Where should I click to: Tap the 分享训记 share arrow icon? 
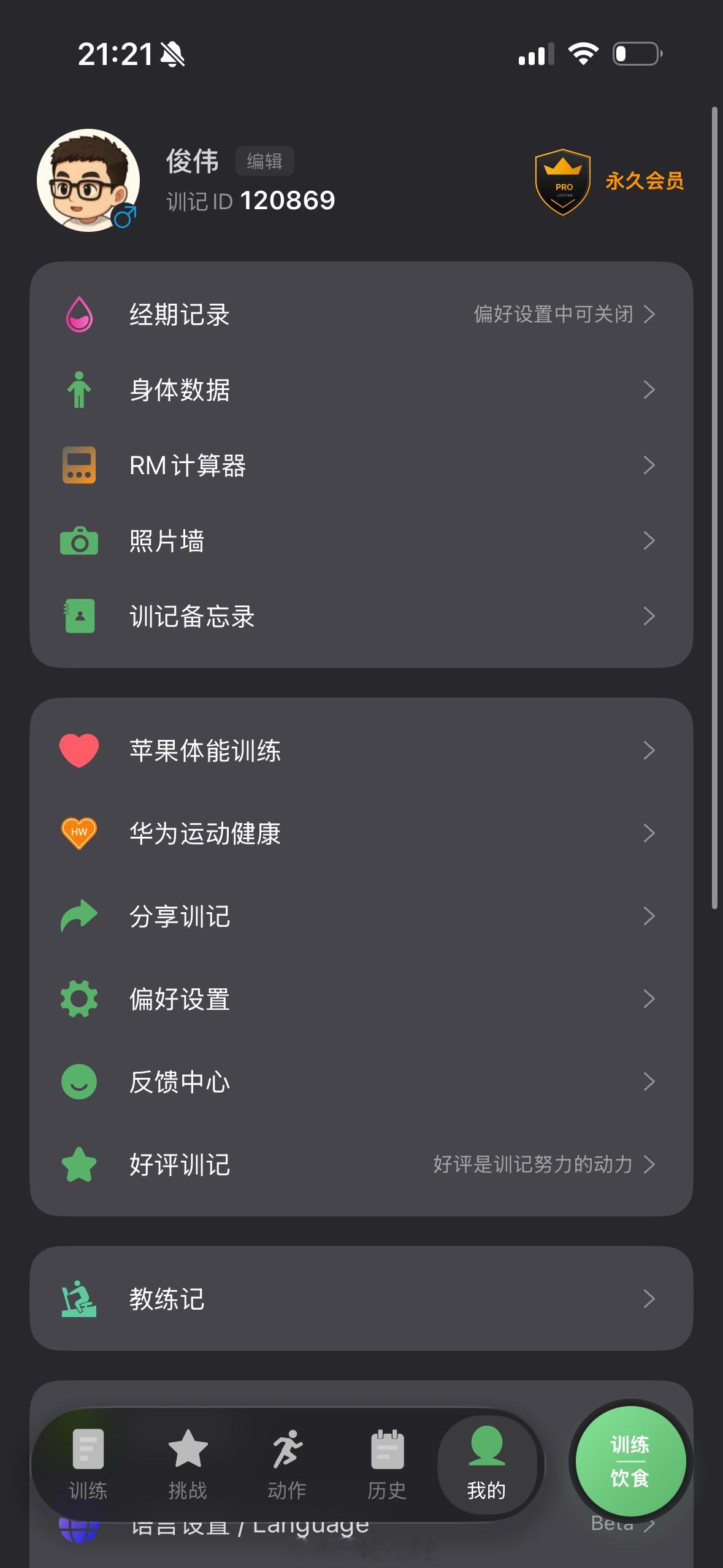tap(78, 916)
